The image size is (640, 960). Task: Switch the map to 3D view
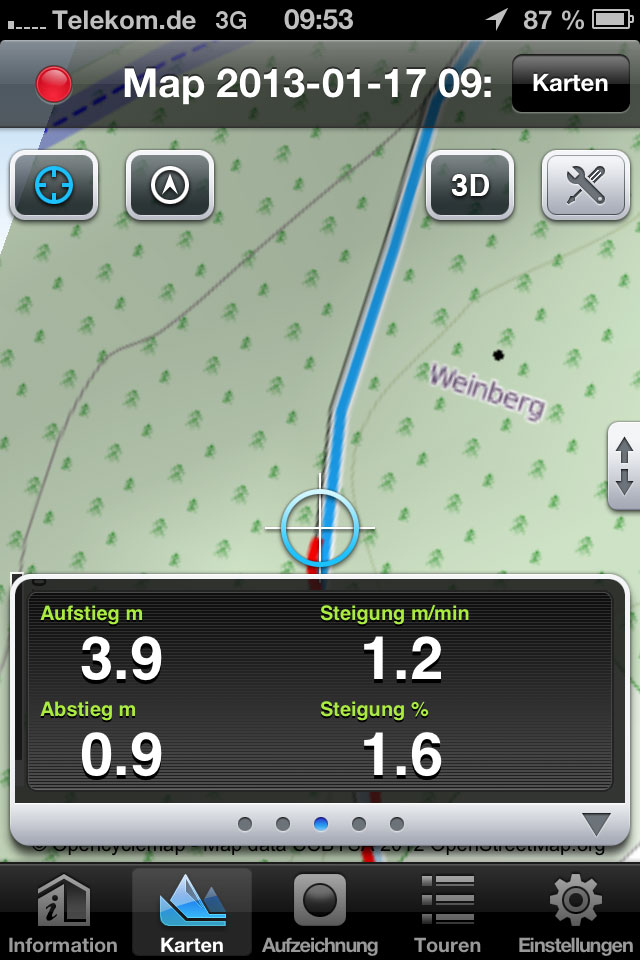pyautogui.click(x=470, y=185)
